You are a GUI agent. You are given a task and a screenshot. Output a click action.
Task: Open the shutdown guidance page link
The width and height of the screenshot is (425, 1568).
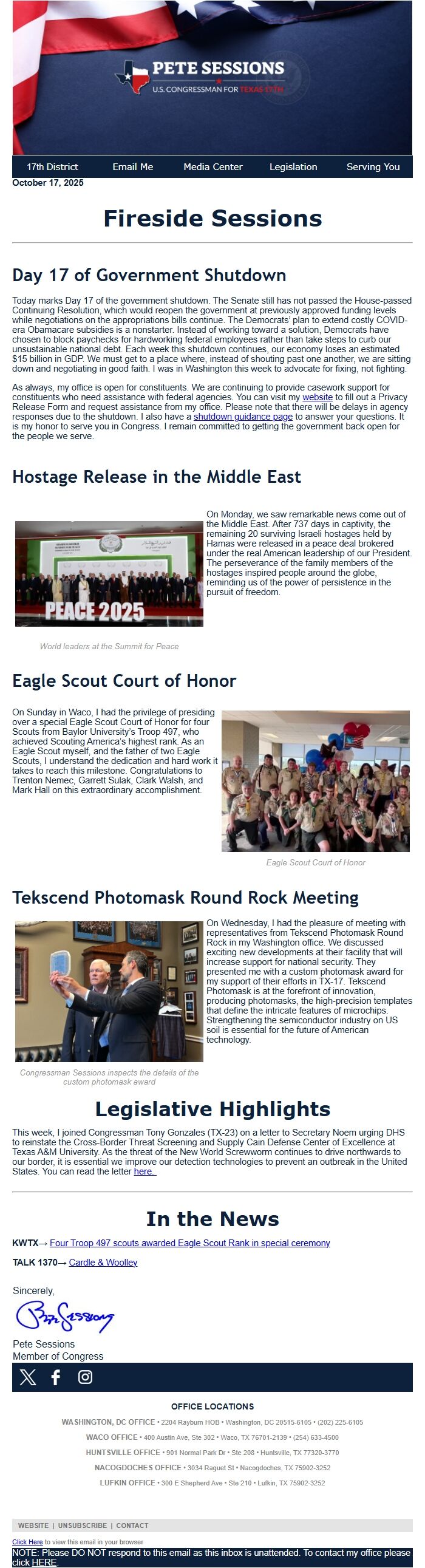[243, 417]
